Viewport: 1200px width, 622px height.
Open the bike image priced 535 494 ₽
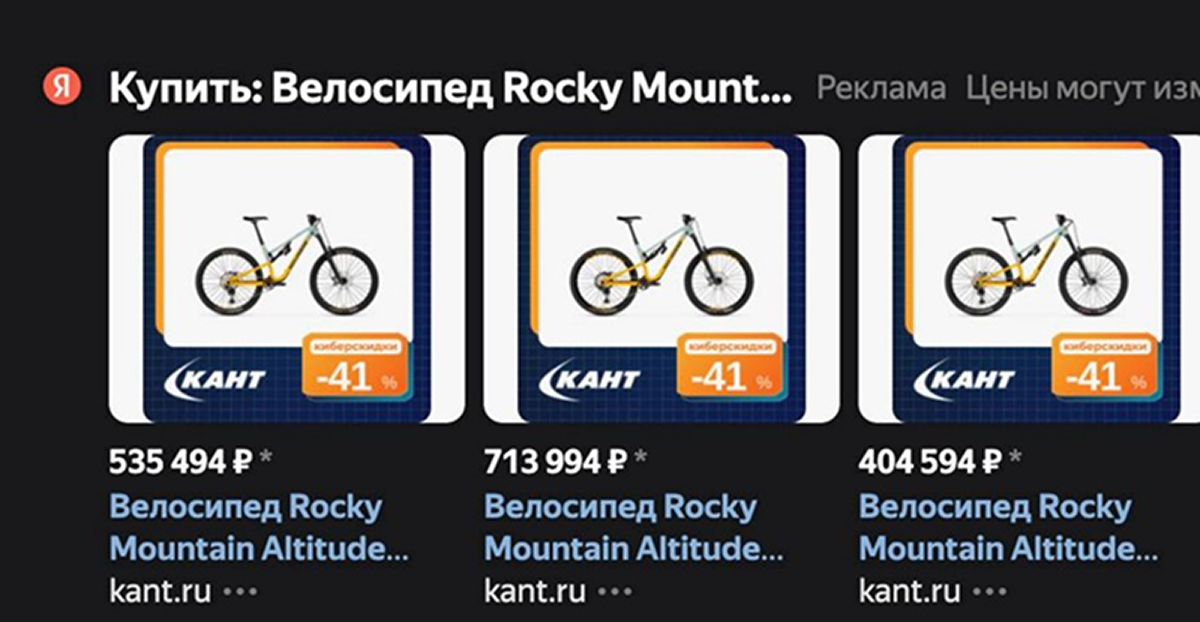tap(286, 279)
